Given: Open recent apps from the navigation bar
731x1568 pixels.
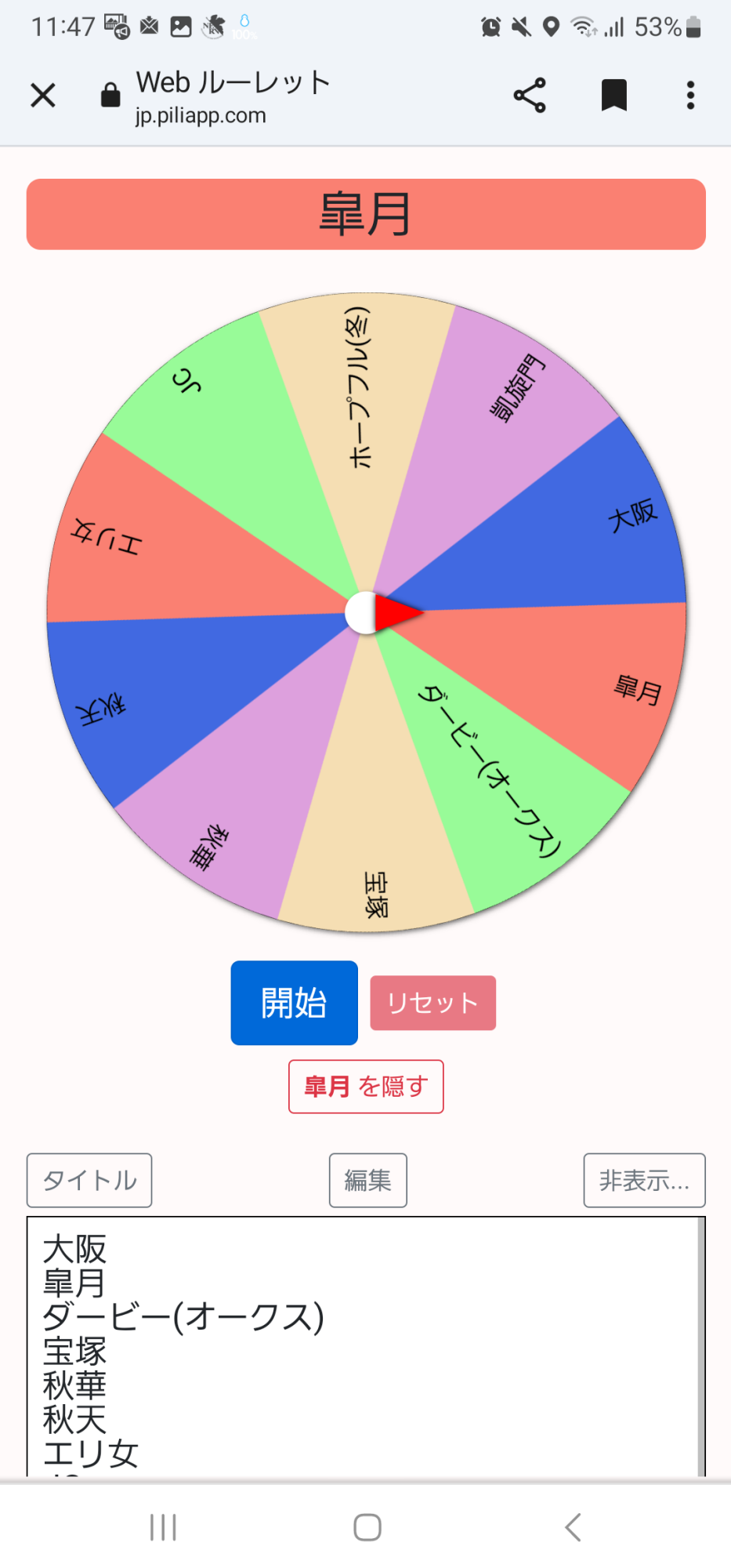Looking at the screenshot, I should 163,1527.
